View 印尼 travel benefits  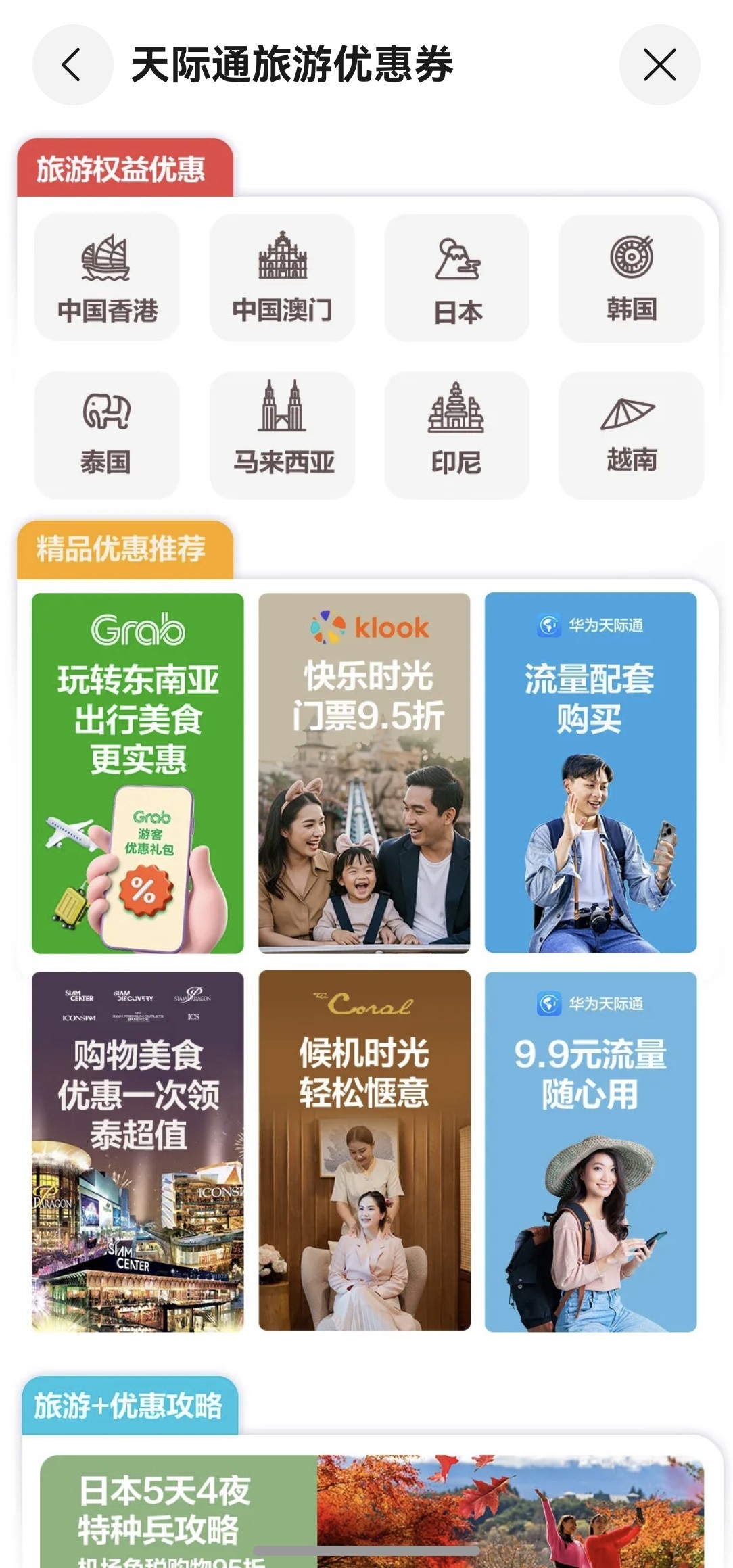coord(457,435)
